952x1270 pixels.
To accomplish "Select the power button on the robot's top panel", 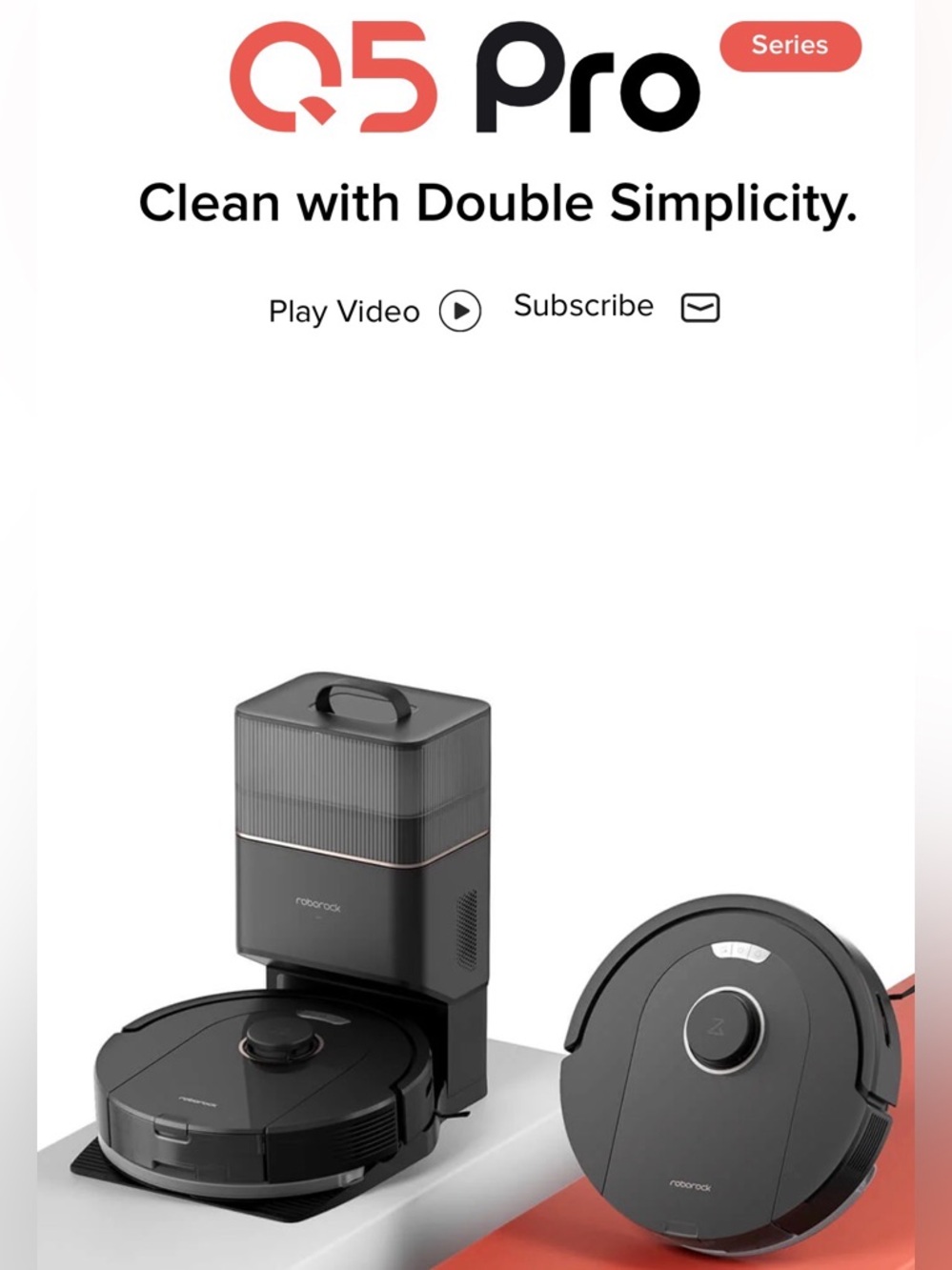I will 742,950.
